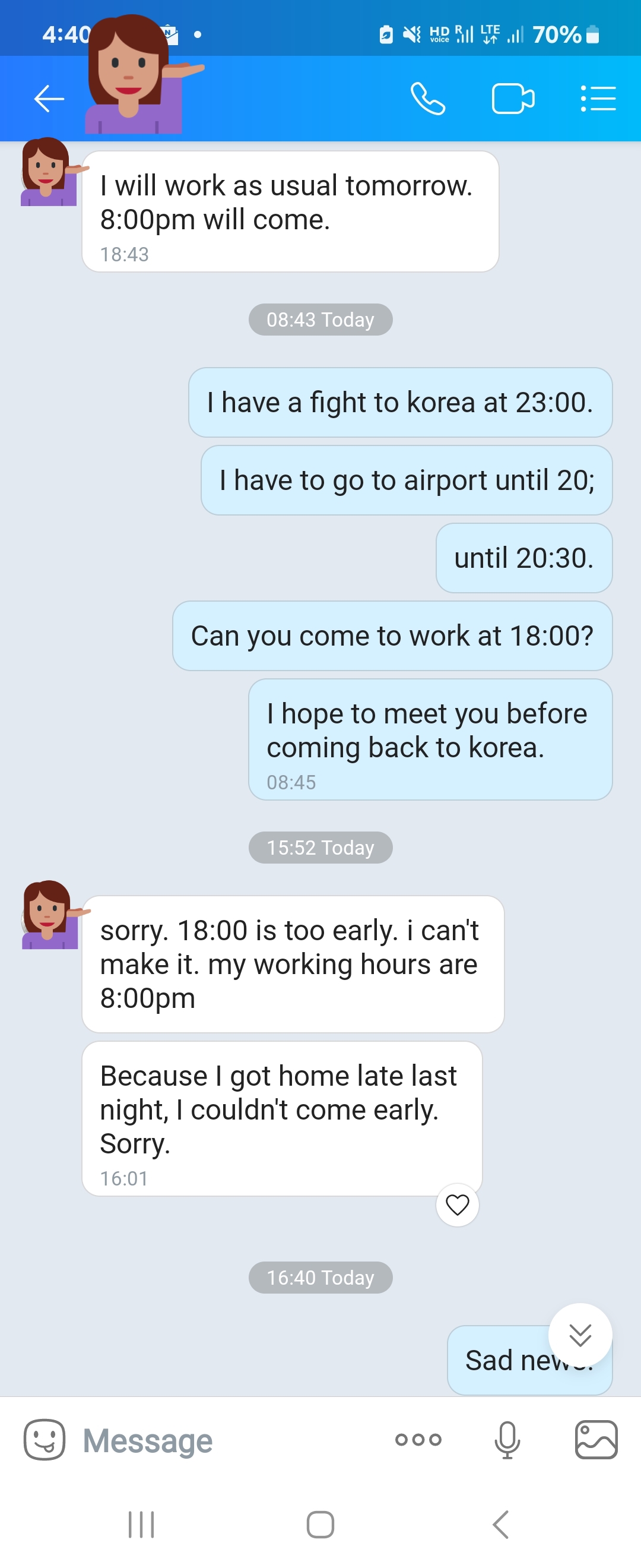Open the chat options menu
The image size is (641, 1568).
598,99
